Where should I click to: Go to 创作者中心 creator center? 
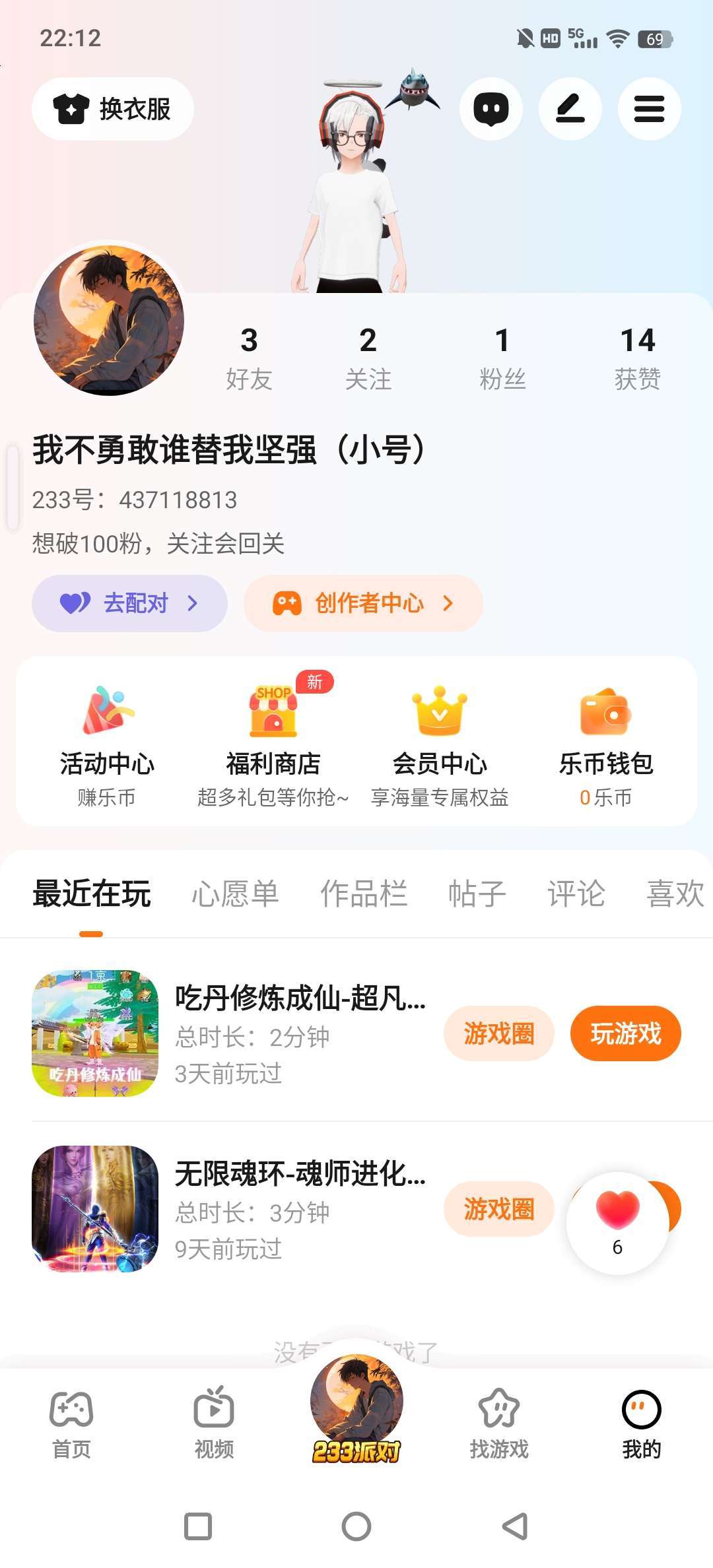[363, 603]
